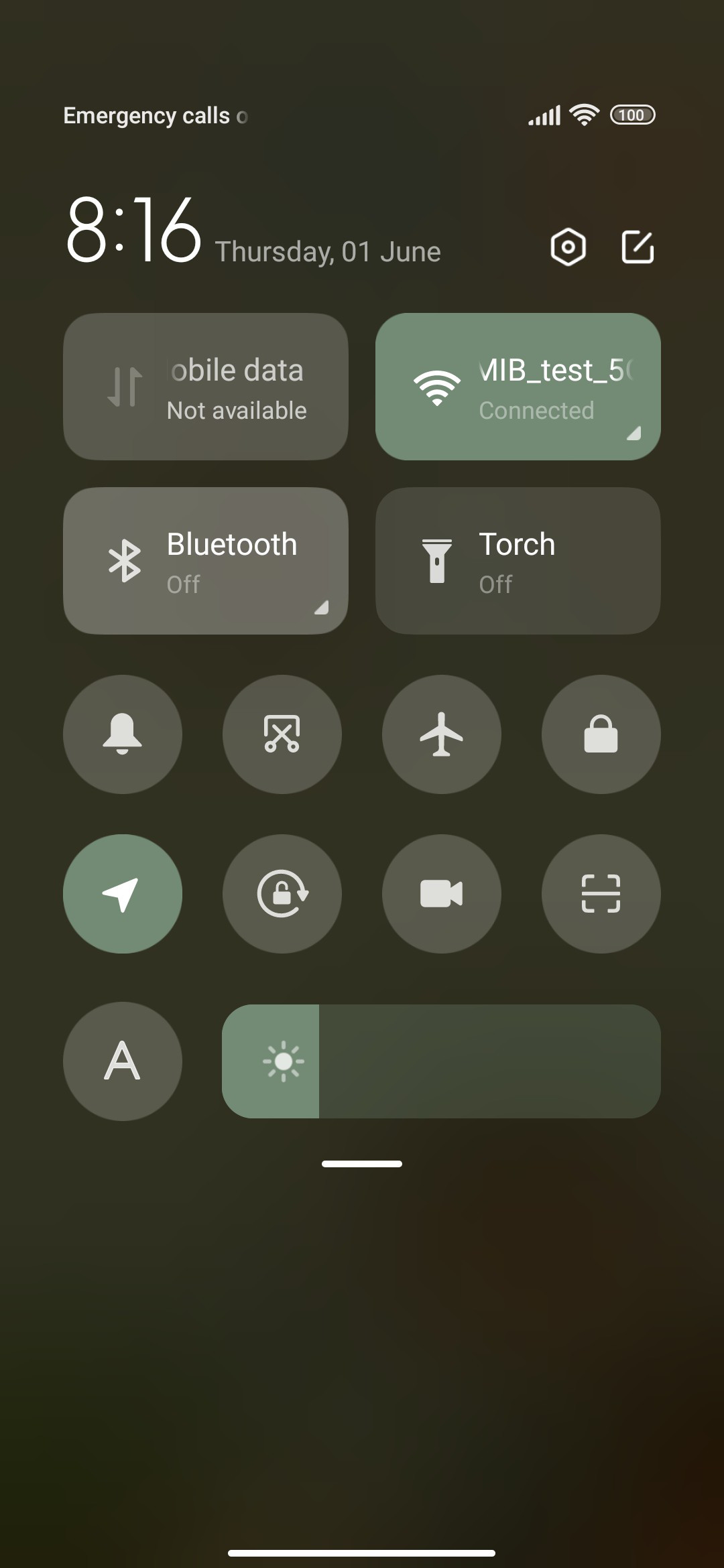Viewport: 724px width, 1568px height.
Task: Open settings via the hexagon gear icon
Action: [568, 247]
